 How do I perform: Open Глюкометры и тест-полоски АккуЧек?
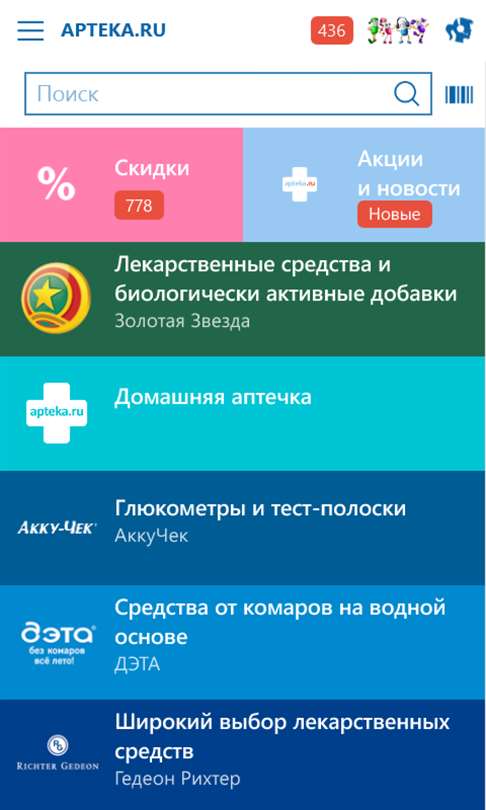tap(243, 527)
